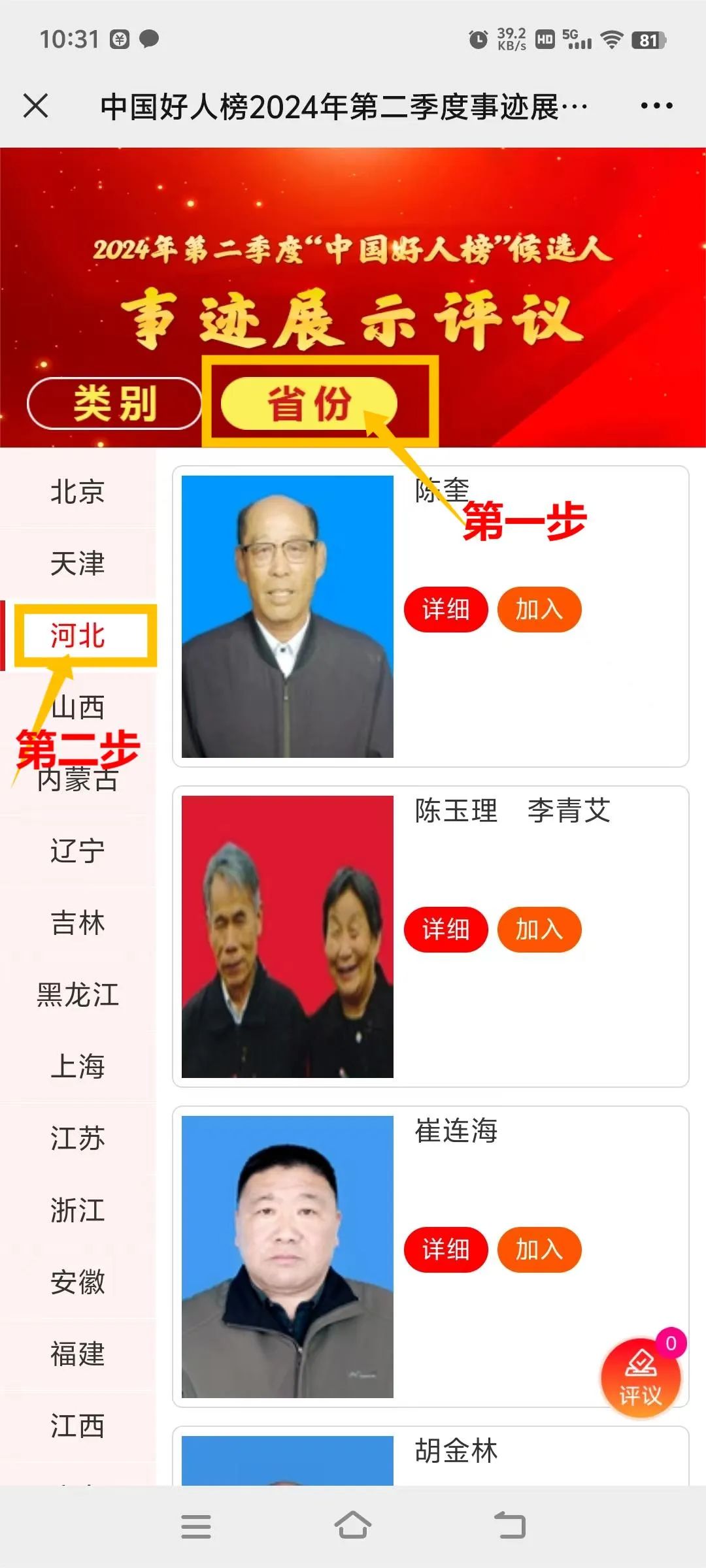The height and width of the screenshot is (1568, 706).
Task: Choose 上海 from the list
Action: [78, 1066]
